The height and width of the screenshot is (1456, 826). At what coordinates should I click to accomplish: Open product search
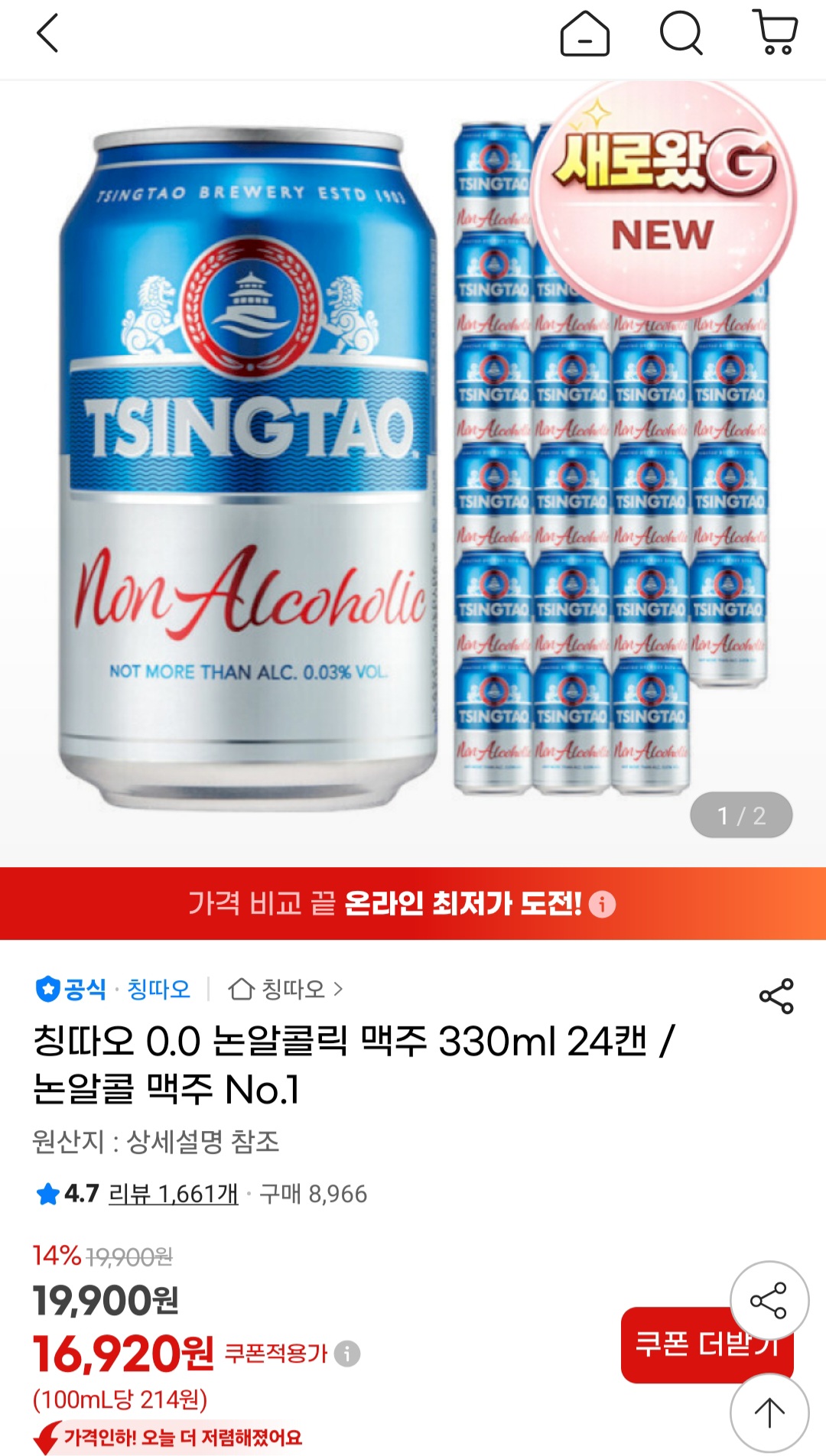pyautogui.click(x=681, y=34)
